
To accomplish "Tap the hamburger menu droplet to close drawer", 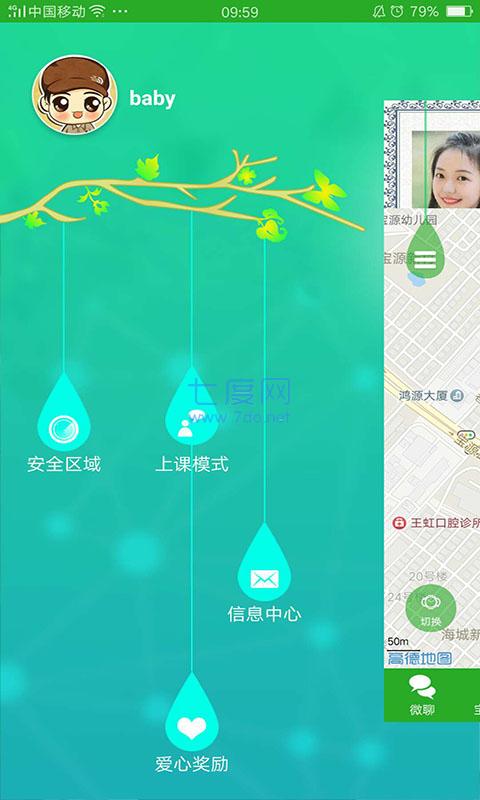I will [425, 252].
